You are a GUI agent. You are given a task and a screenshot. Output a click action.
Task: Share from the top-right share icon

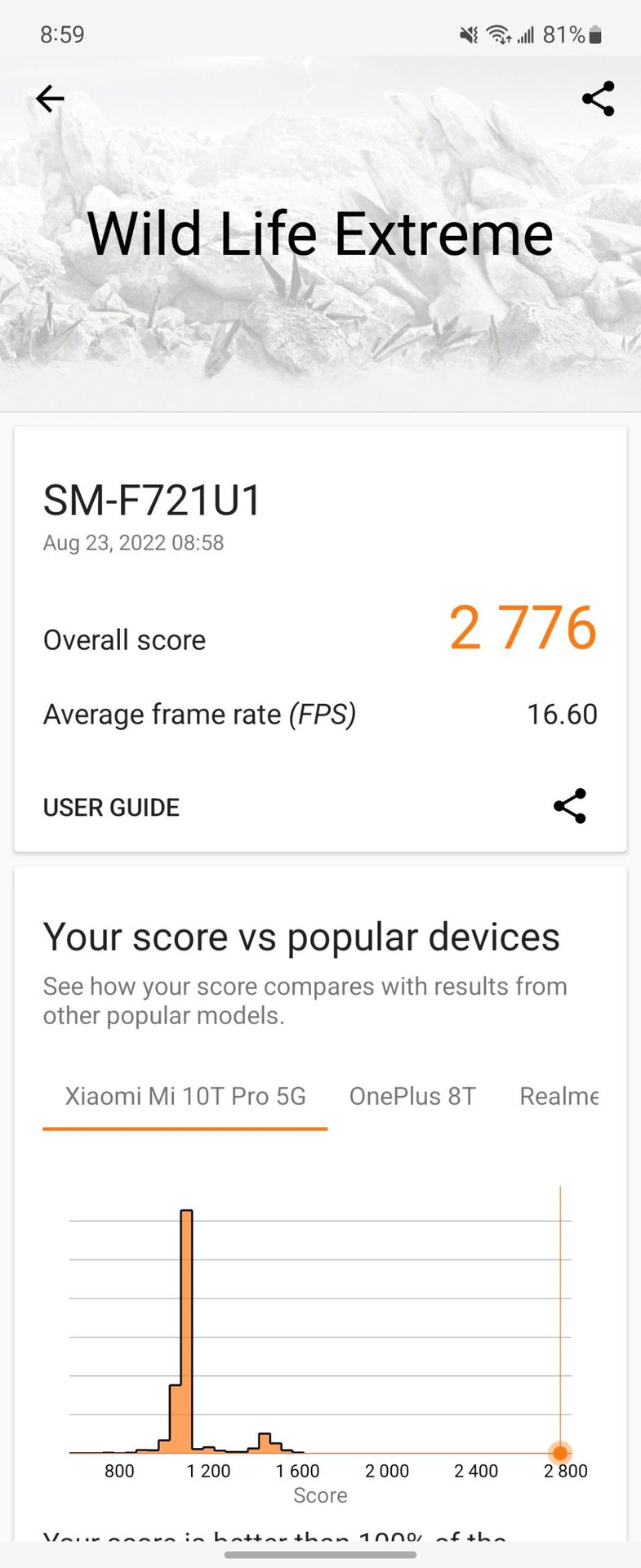(x=598, y=99)
